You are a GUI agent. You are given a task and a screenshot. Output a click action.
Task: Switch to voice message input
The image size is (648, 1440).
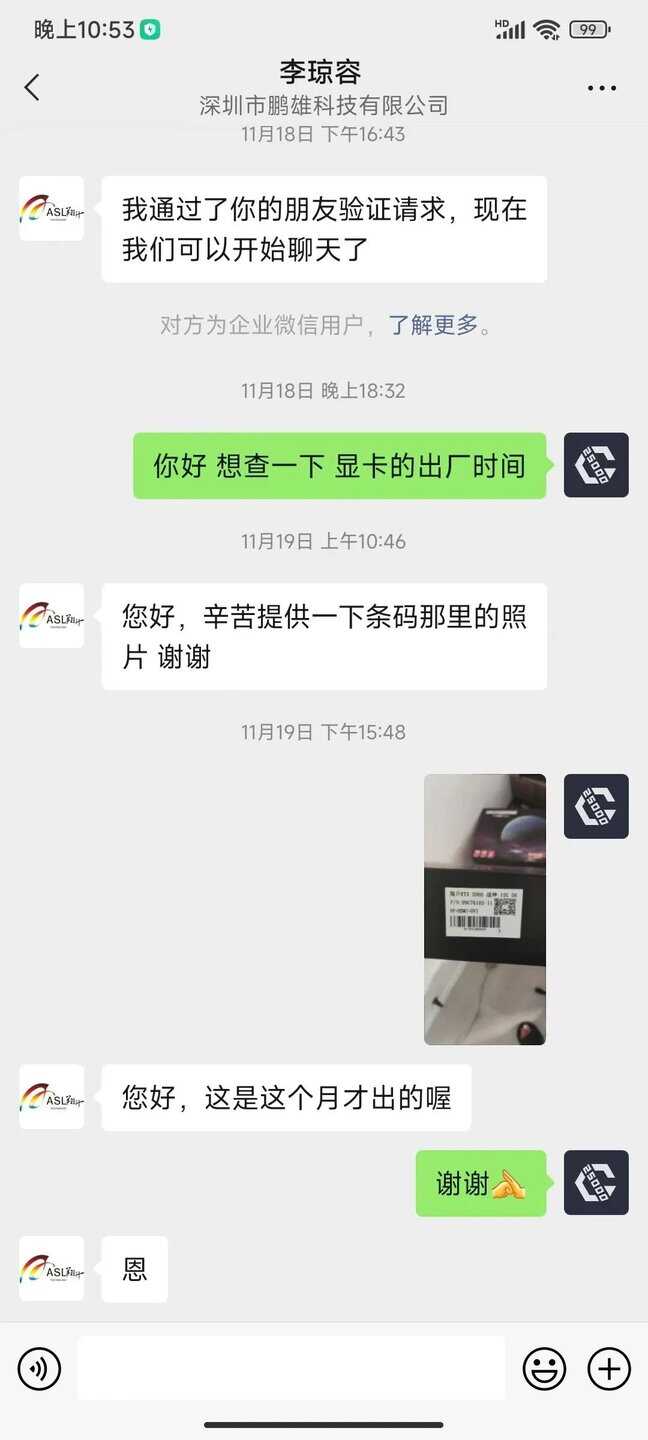[x=40, y=1369]
